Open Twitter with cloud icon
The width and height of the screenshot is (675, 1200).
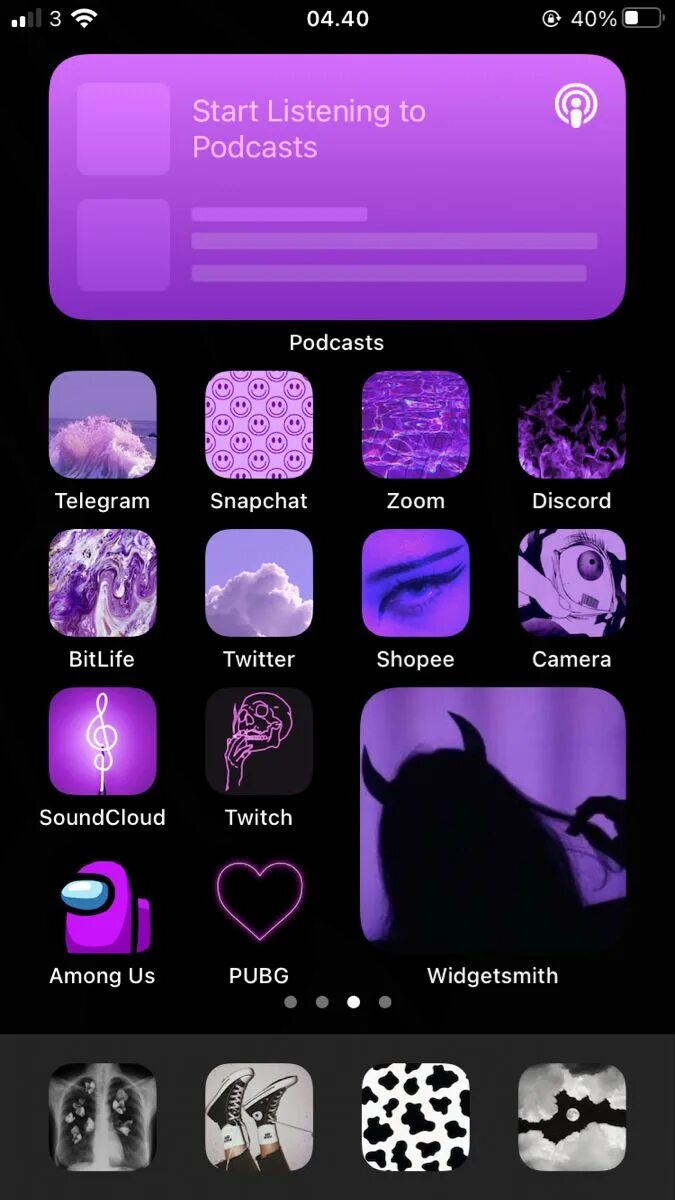[259, 583]
